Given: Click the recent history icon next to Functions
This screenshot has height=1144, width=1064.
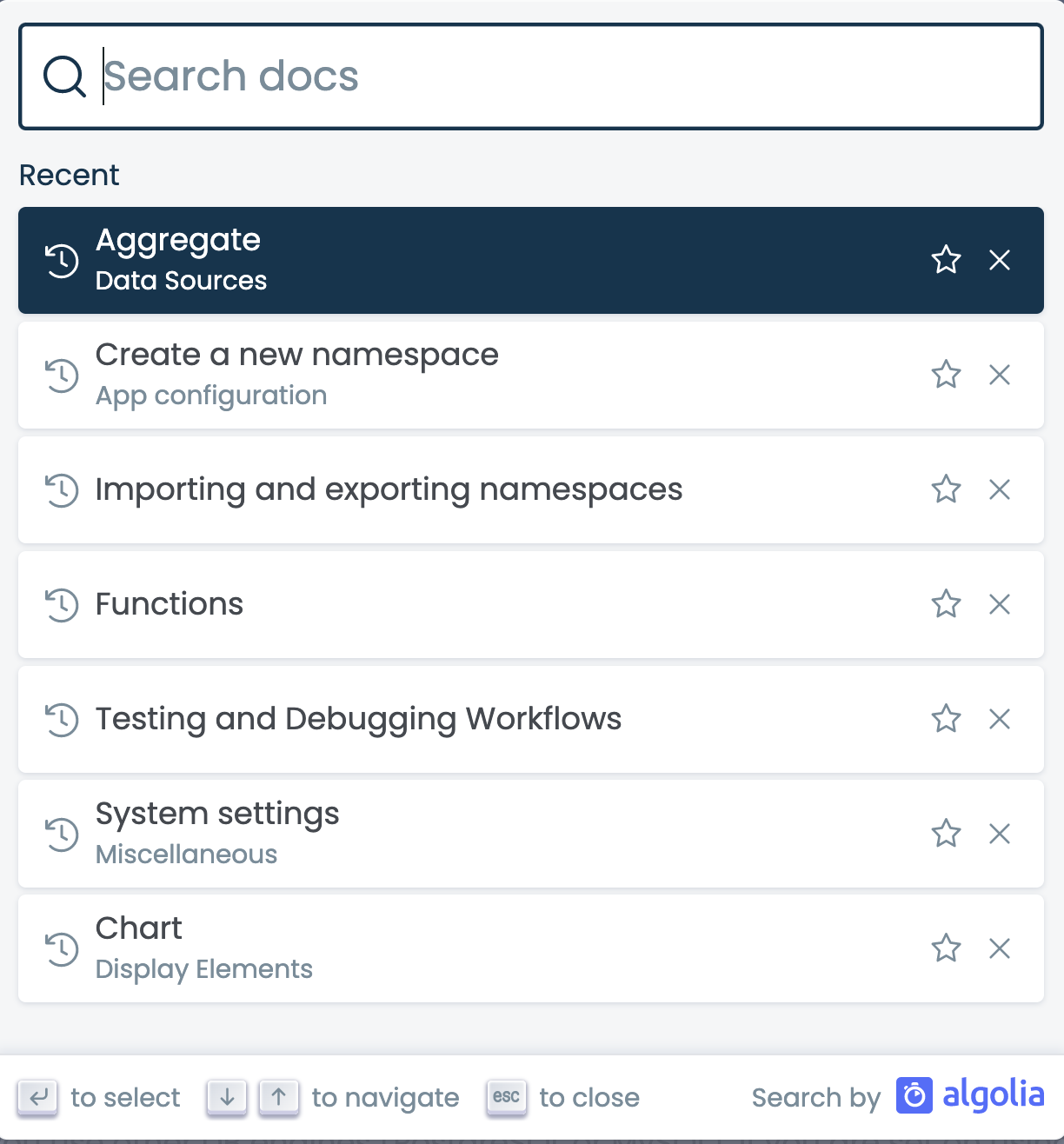Looking at the screenshot, I should point(60,605).
